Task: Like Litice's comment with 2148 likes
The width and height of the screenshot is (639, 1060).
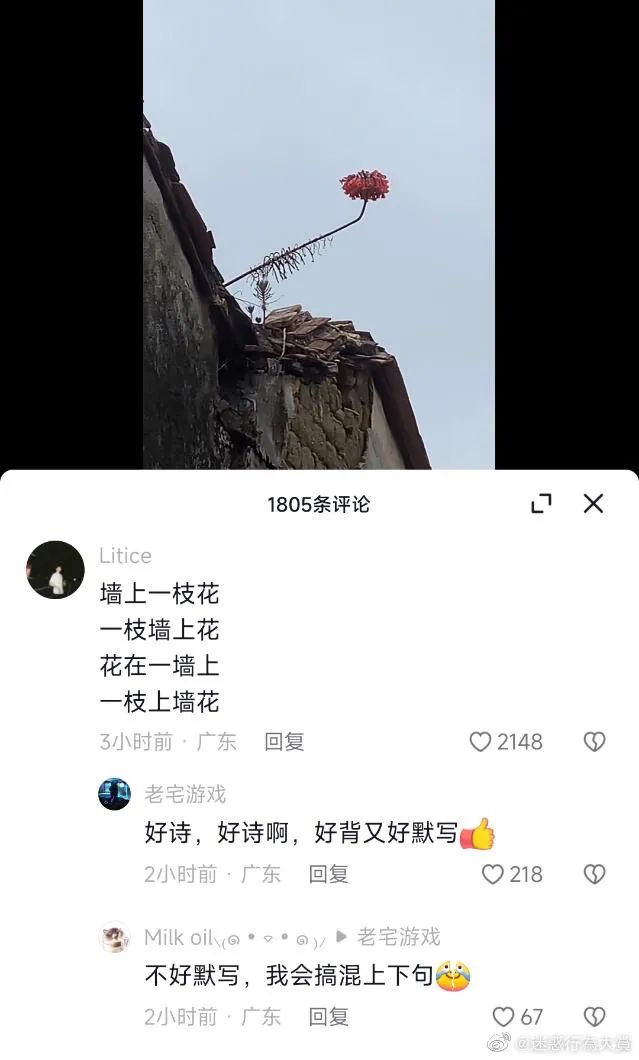Action: [481, 742]
